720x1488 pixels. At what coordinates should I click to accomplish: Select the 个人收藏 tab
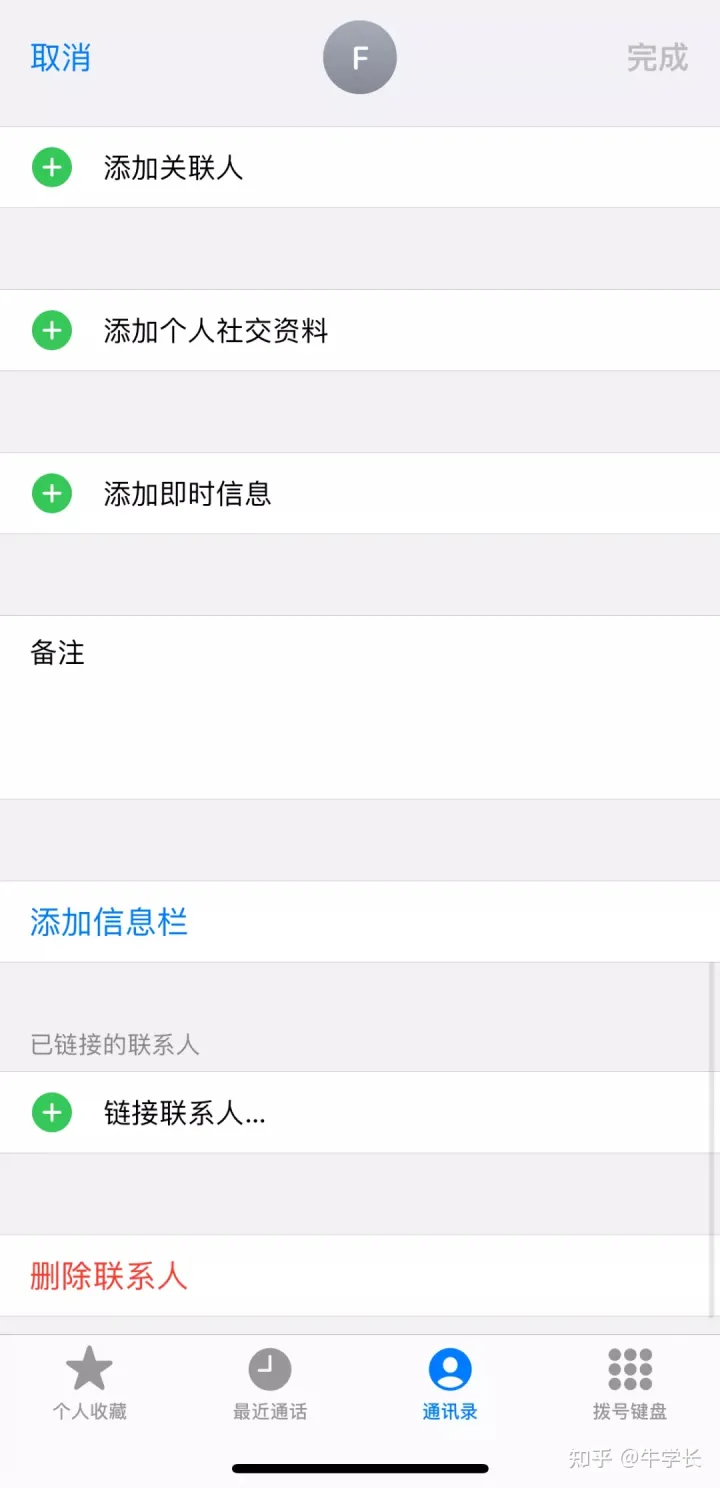(x=89, y=1385)
